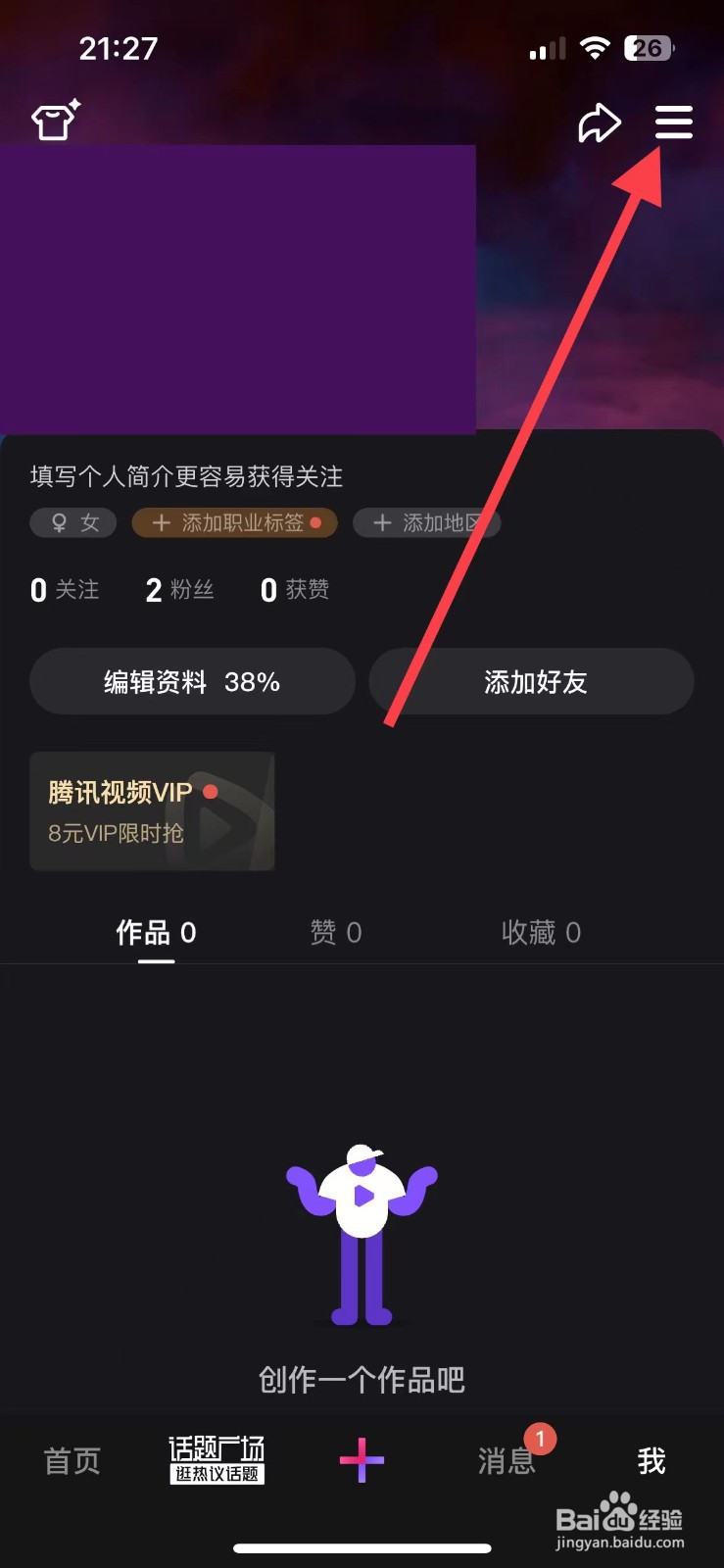Tap the VIP banner red notification dot
Viewport: 724px width, 1568px height.
click(x=211, y=792)
